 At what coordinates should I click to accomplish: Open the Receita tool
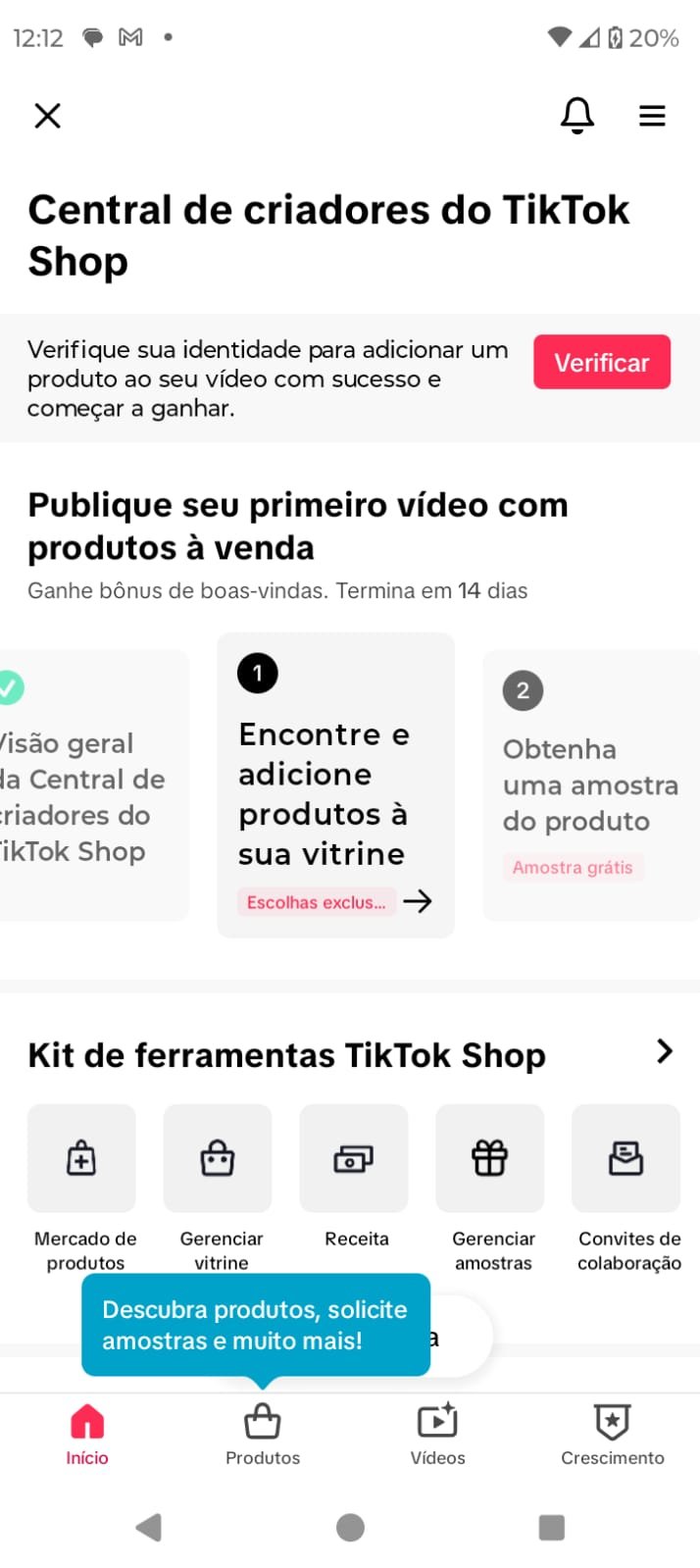point(354,1159)
